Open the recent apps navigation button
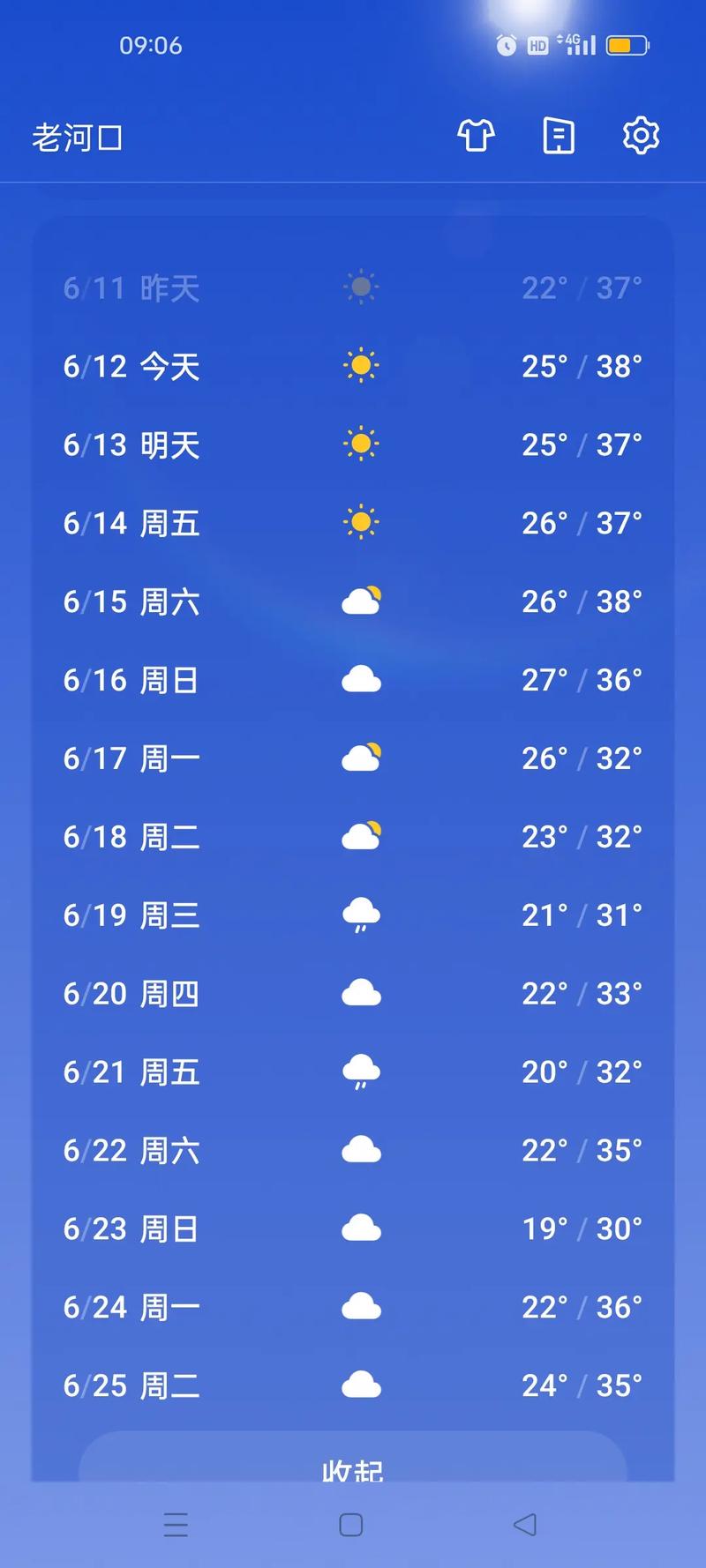 (176, 1523)
